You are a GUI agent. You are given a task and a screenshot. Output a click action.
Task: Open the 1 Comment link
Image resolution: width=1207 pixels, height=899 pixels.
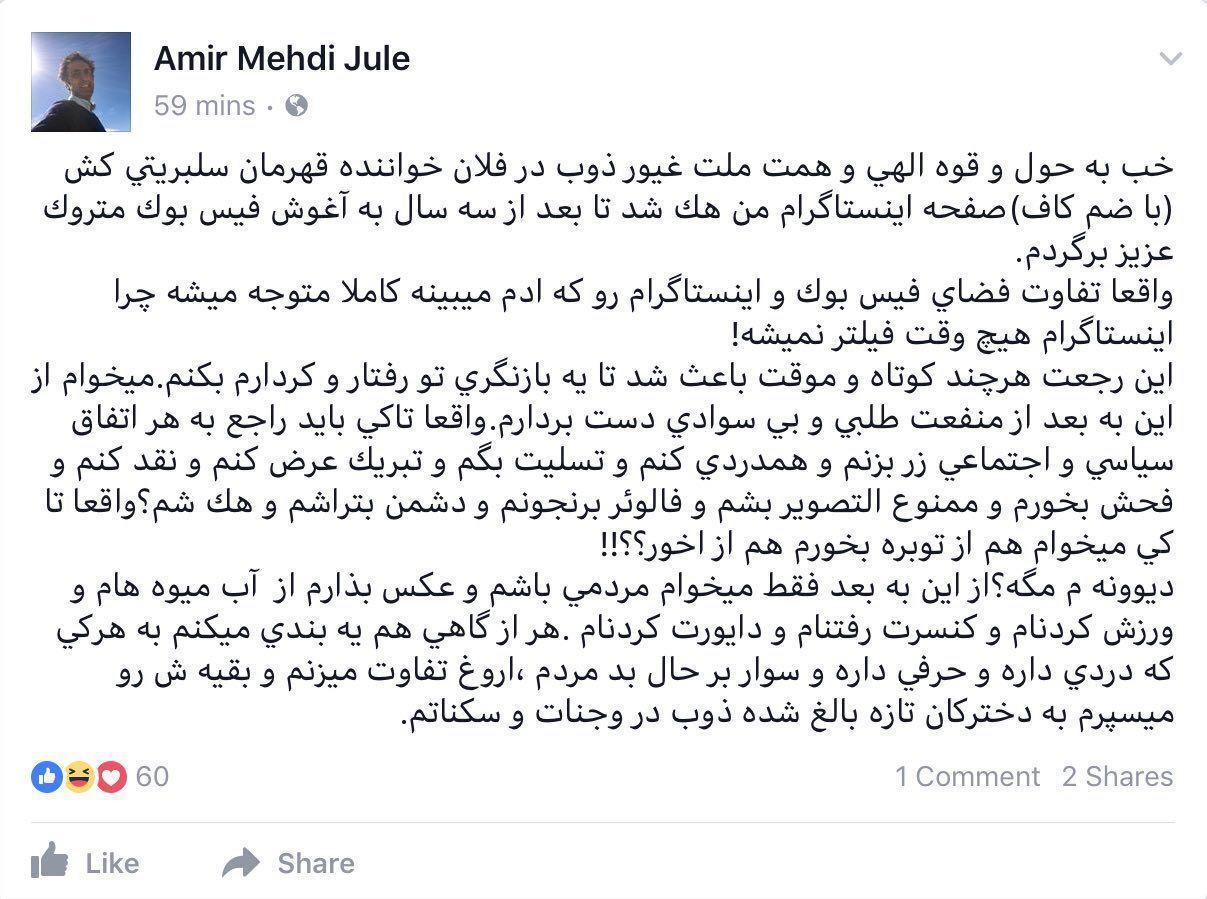(967, 777)
